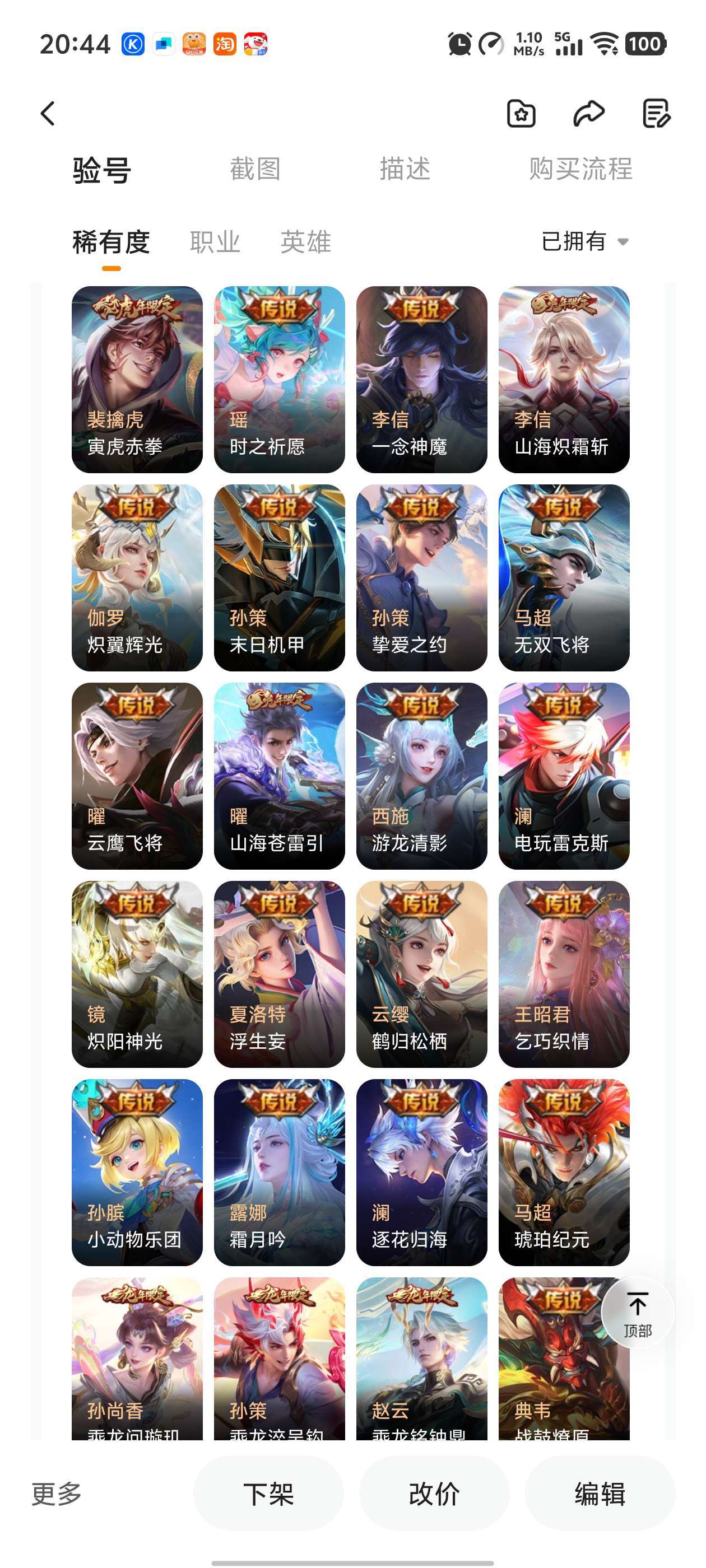Screen dimensions: 706x1568
Task: Open the 购买流程 tab
Action: coord(580,169)
